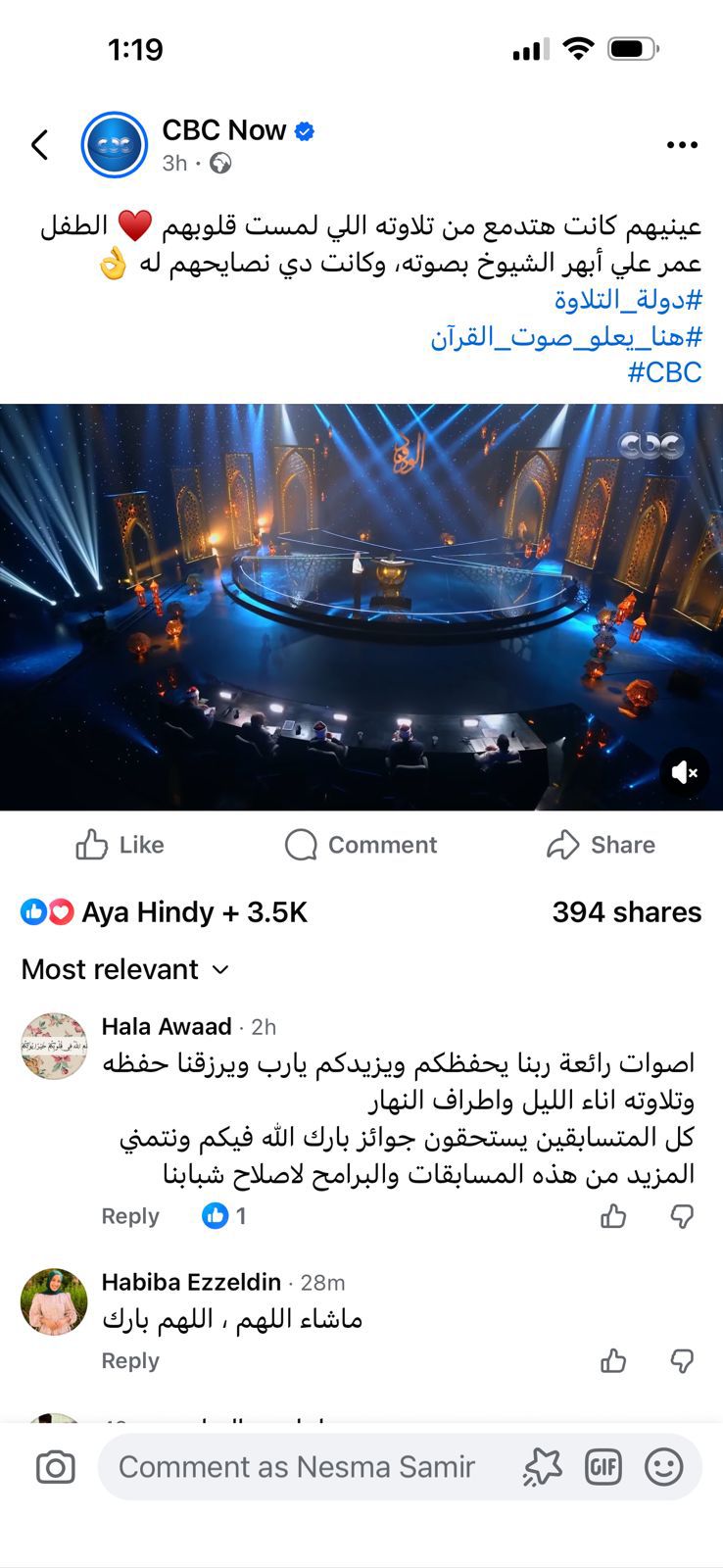Like the CBC Now post
The image size is (723, 1568).
(x=120, y=845)
